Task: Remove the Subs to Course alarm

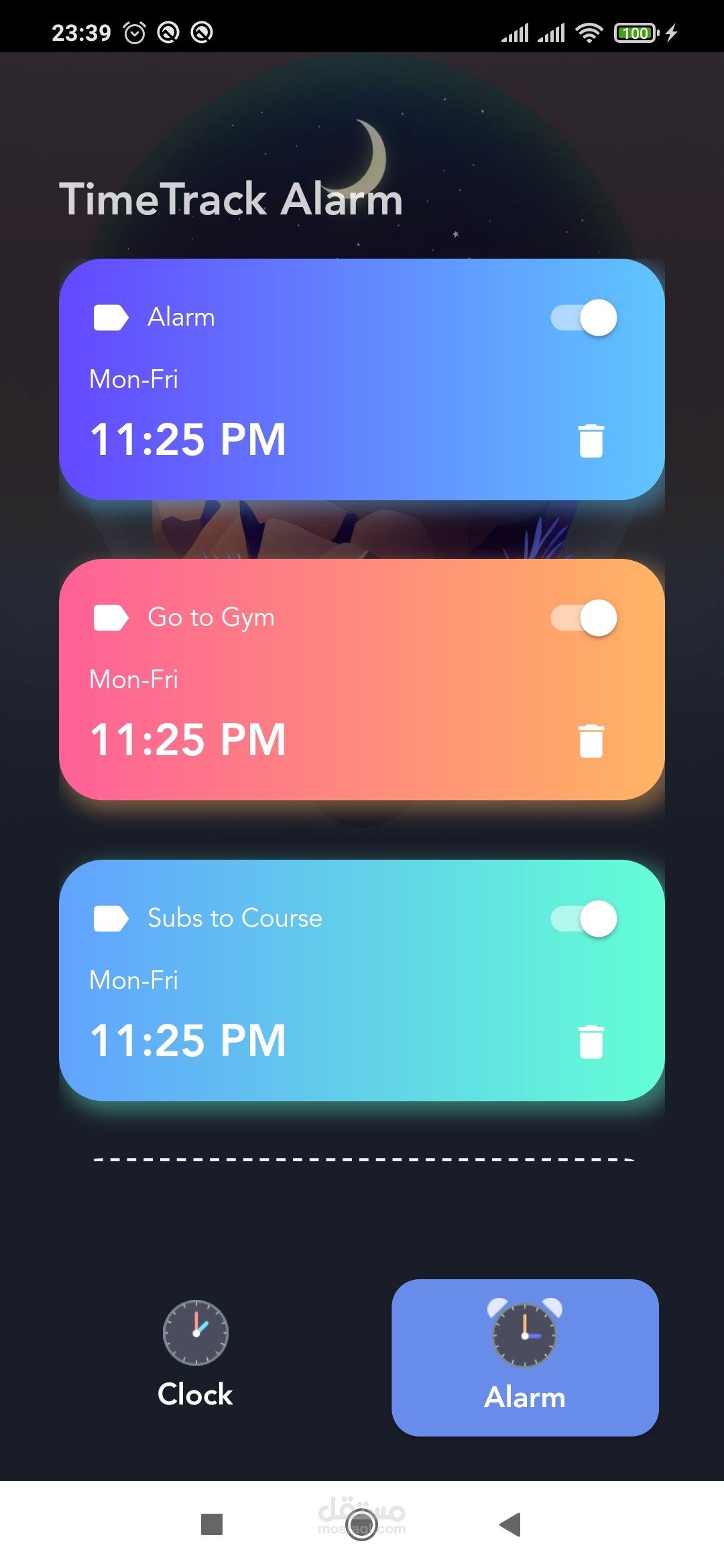Action: tap(591, 1041)
